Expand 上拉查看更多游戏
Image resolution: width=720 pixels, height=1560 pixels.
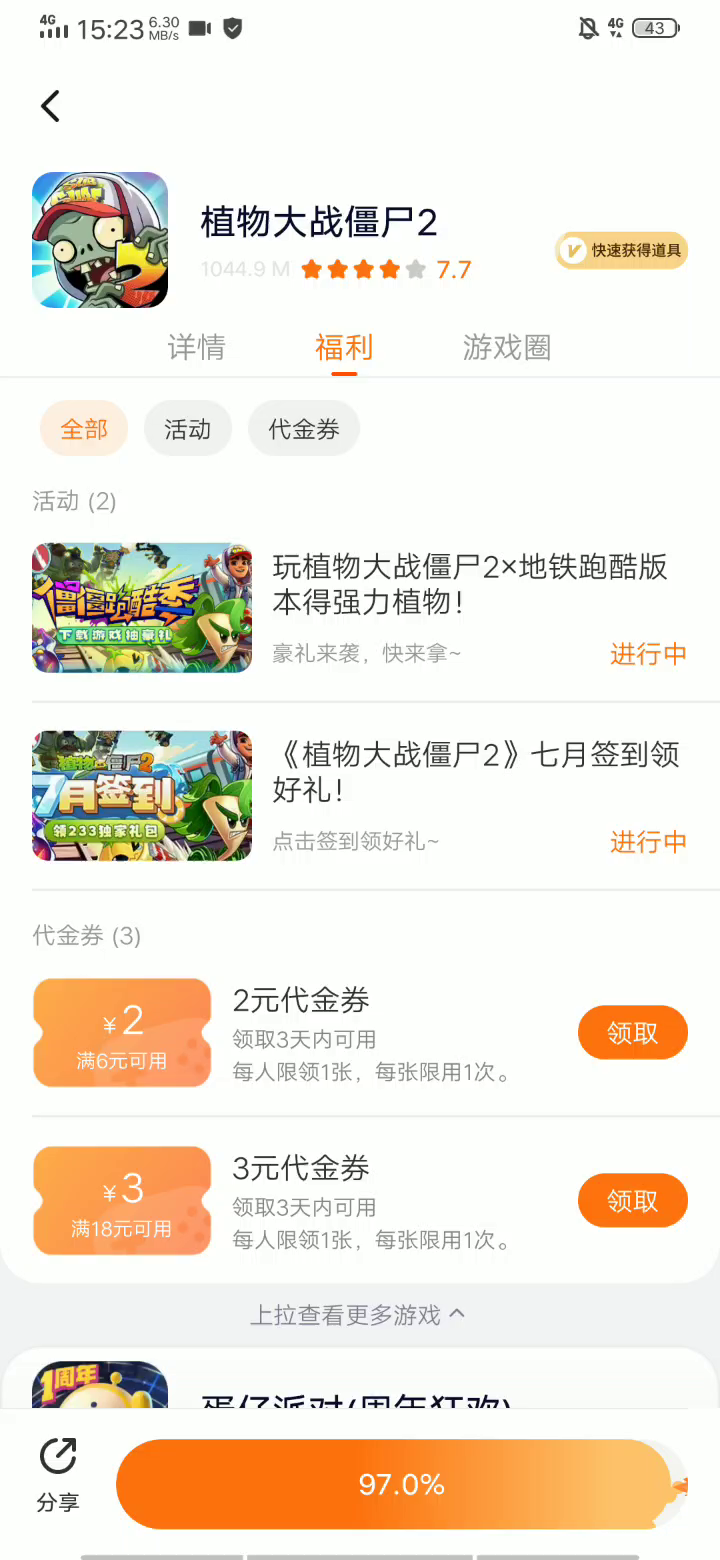[x=358, y=1314]
